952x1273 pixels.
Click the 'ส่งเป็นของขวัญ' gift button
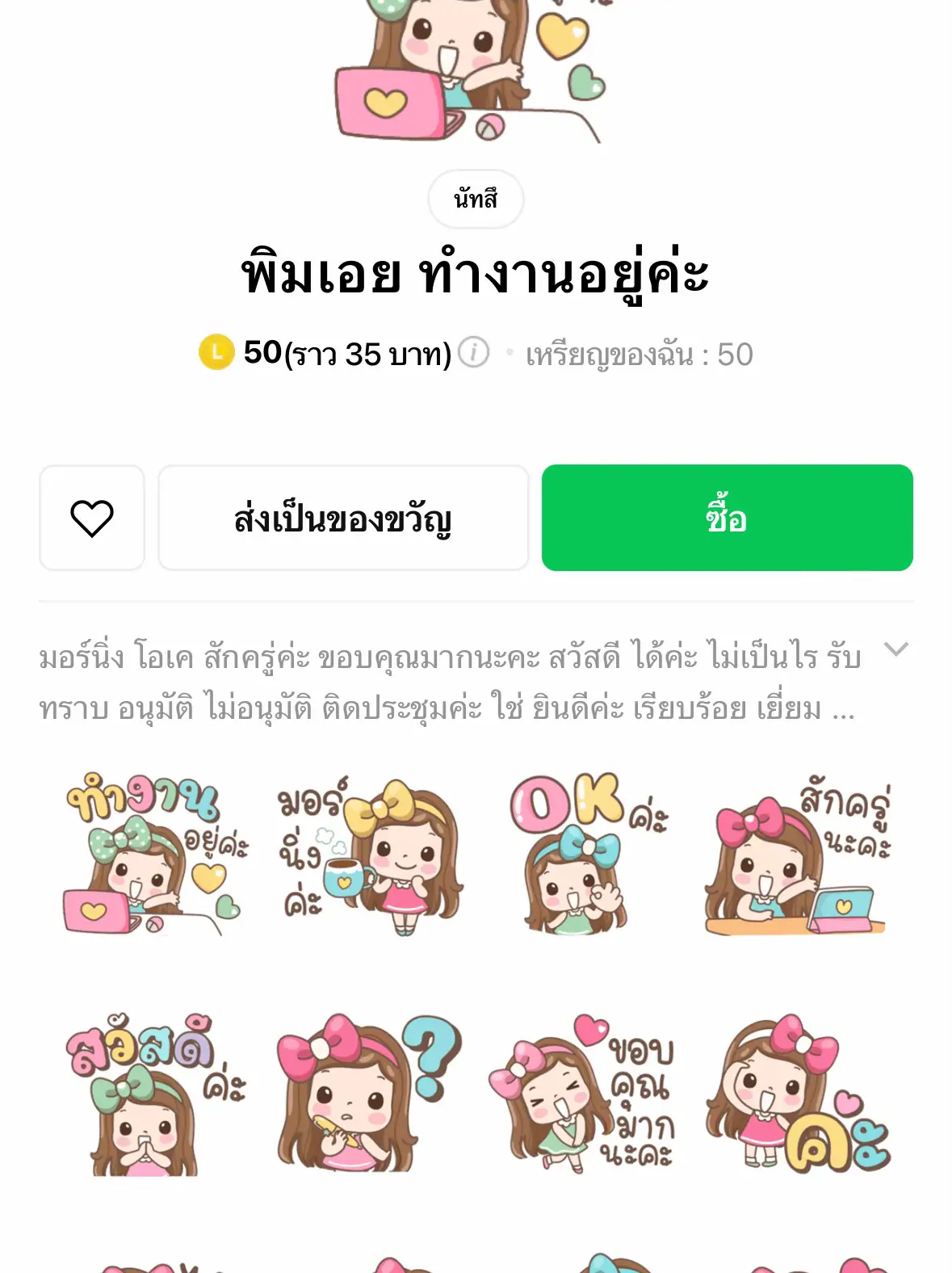[345, 518]
